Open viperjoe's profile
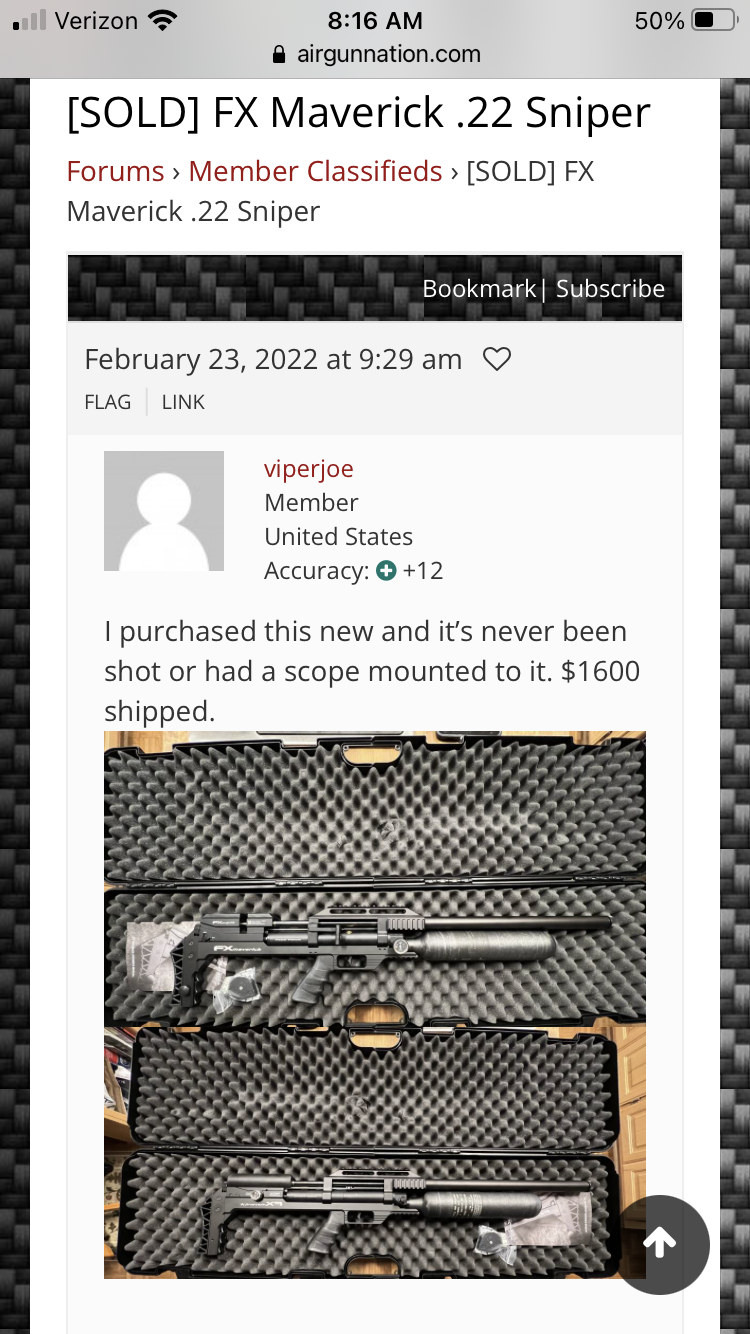This screenshot has height=1334, width=750. [x=308, y=469]
